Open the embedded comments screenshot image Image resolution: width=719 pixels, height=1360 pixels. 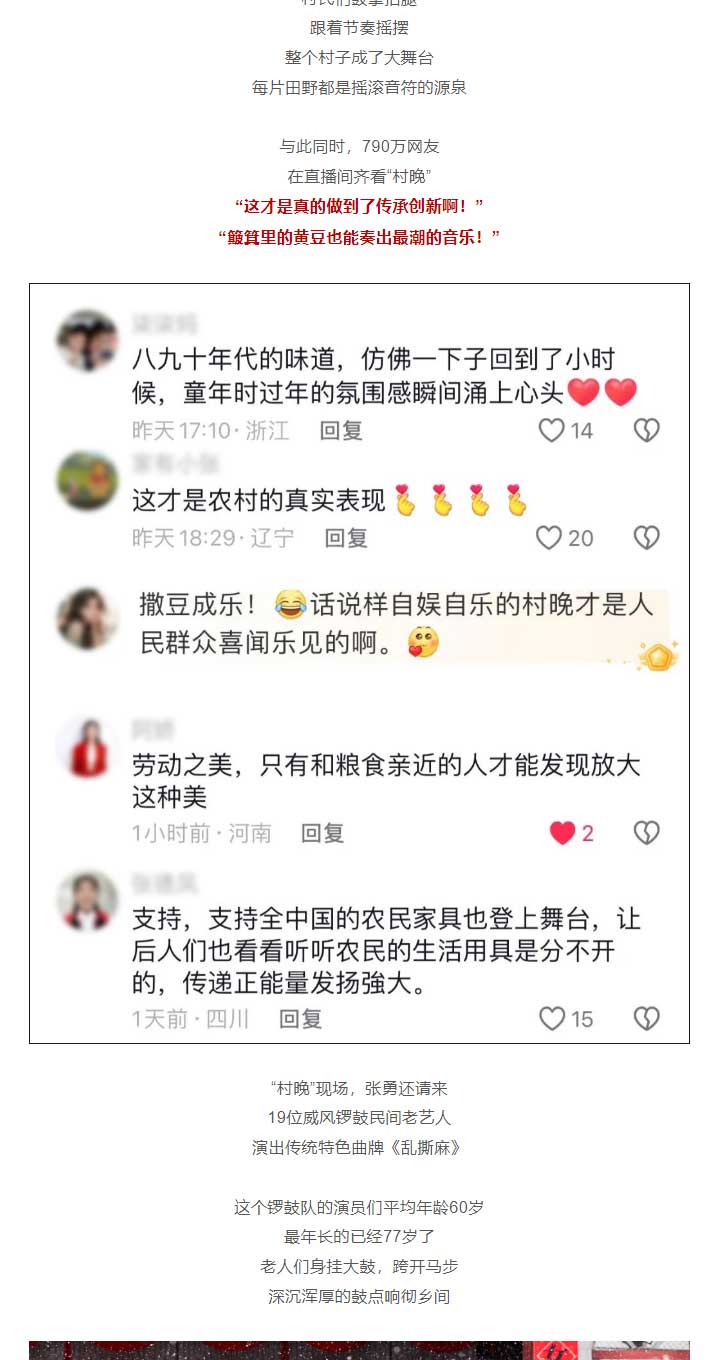click(359, 663)
